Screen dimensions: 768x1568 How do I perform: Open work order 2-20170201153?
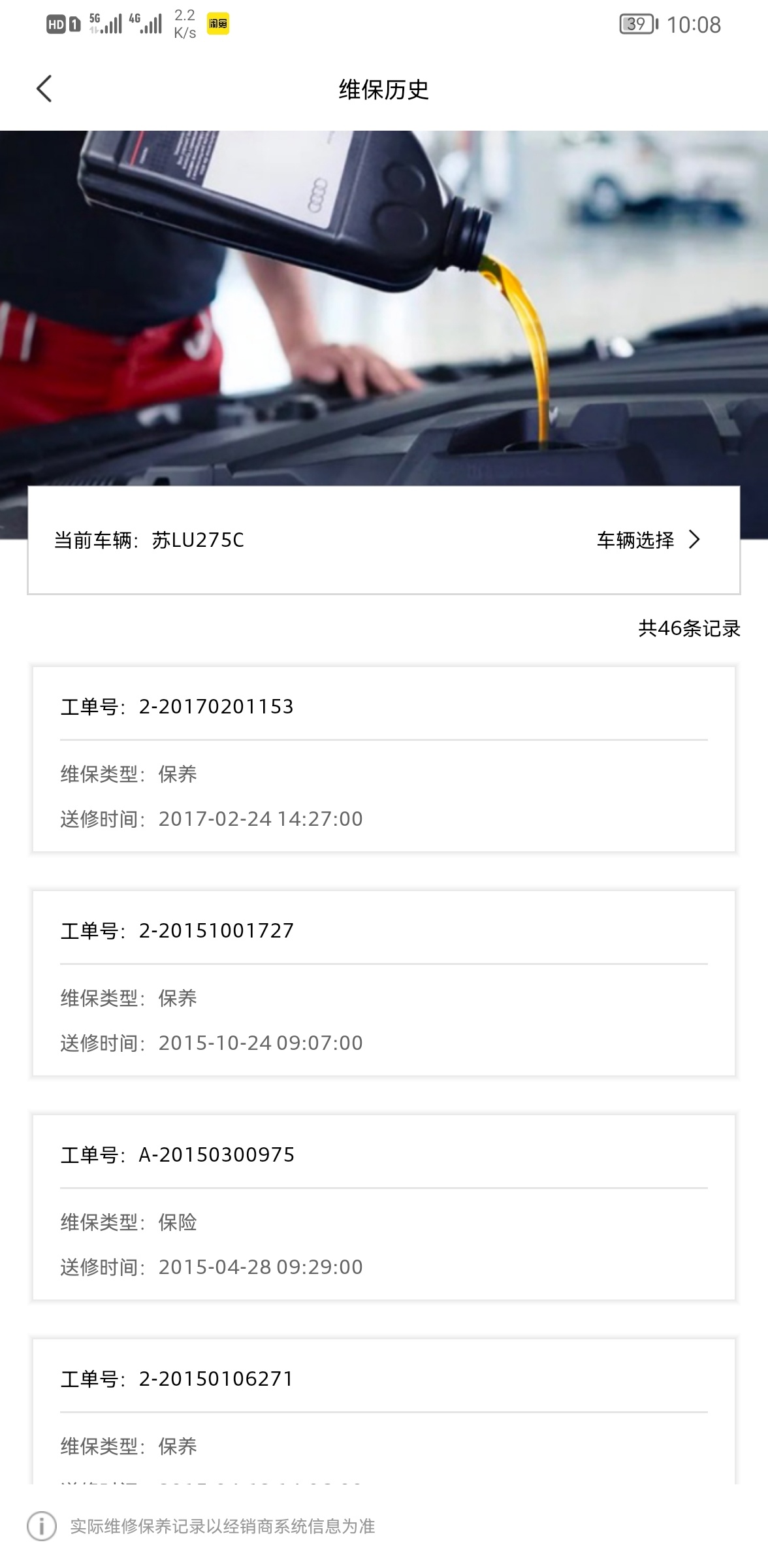tap(383, 759)
